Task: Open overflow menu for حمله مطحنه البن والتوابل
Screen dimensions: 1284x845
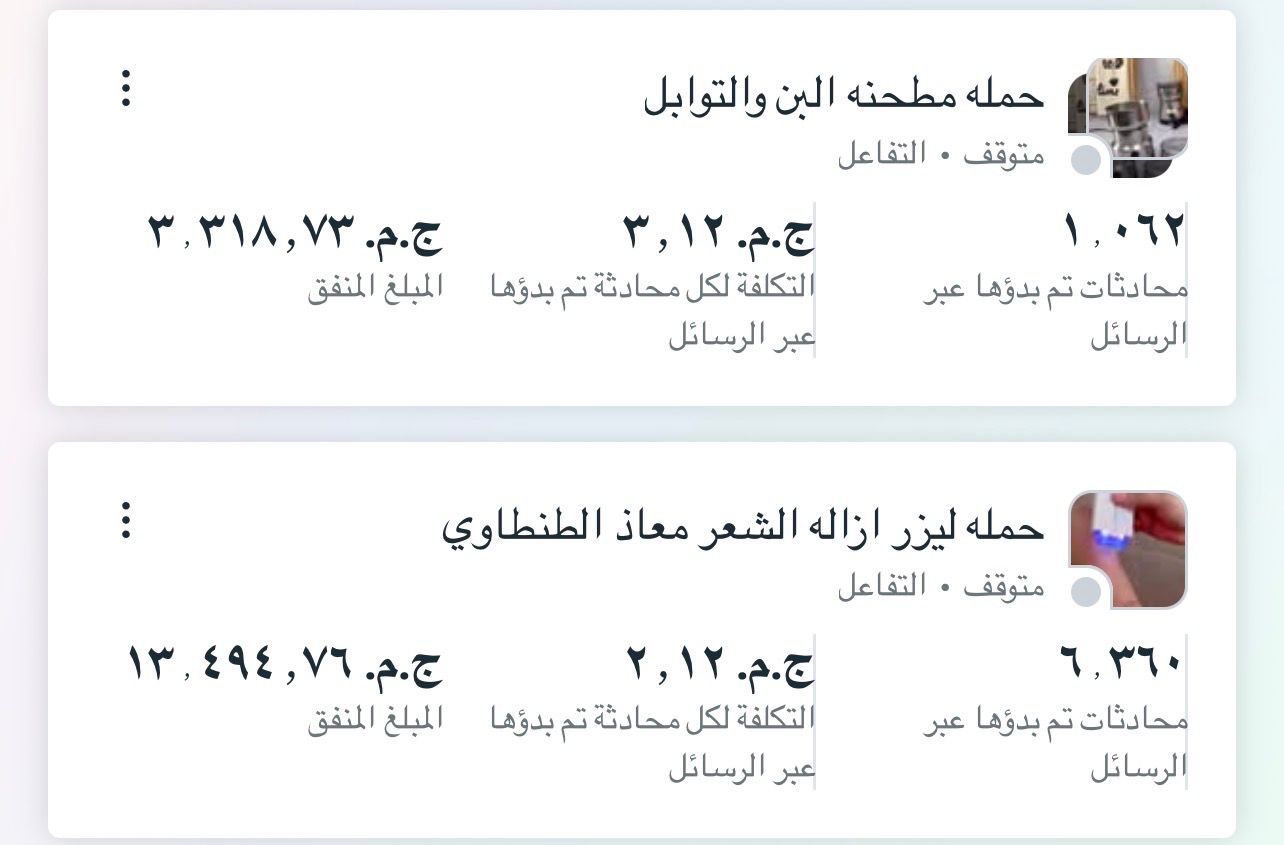Action: [x=126, y=89]
